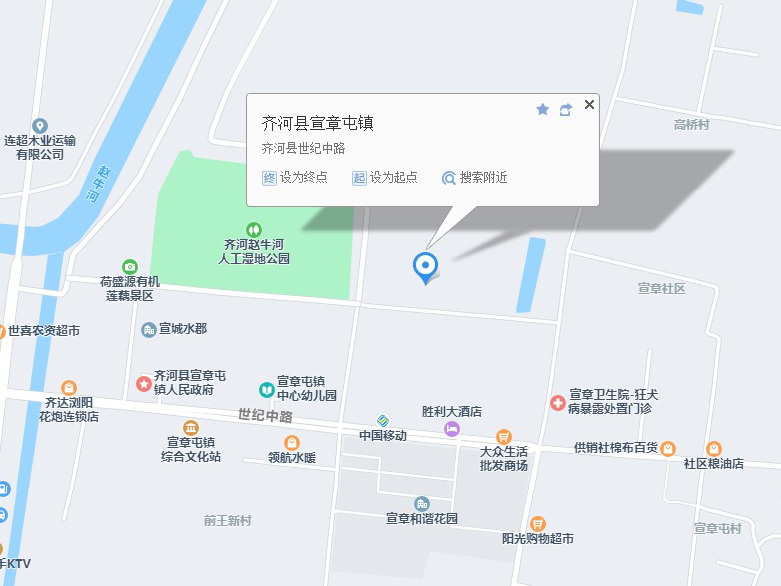This screenshot has width=781, height=586.
Task: Tap the blue location pin marker
Action: coord(426,266)
